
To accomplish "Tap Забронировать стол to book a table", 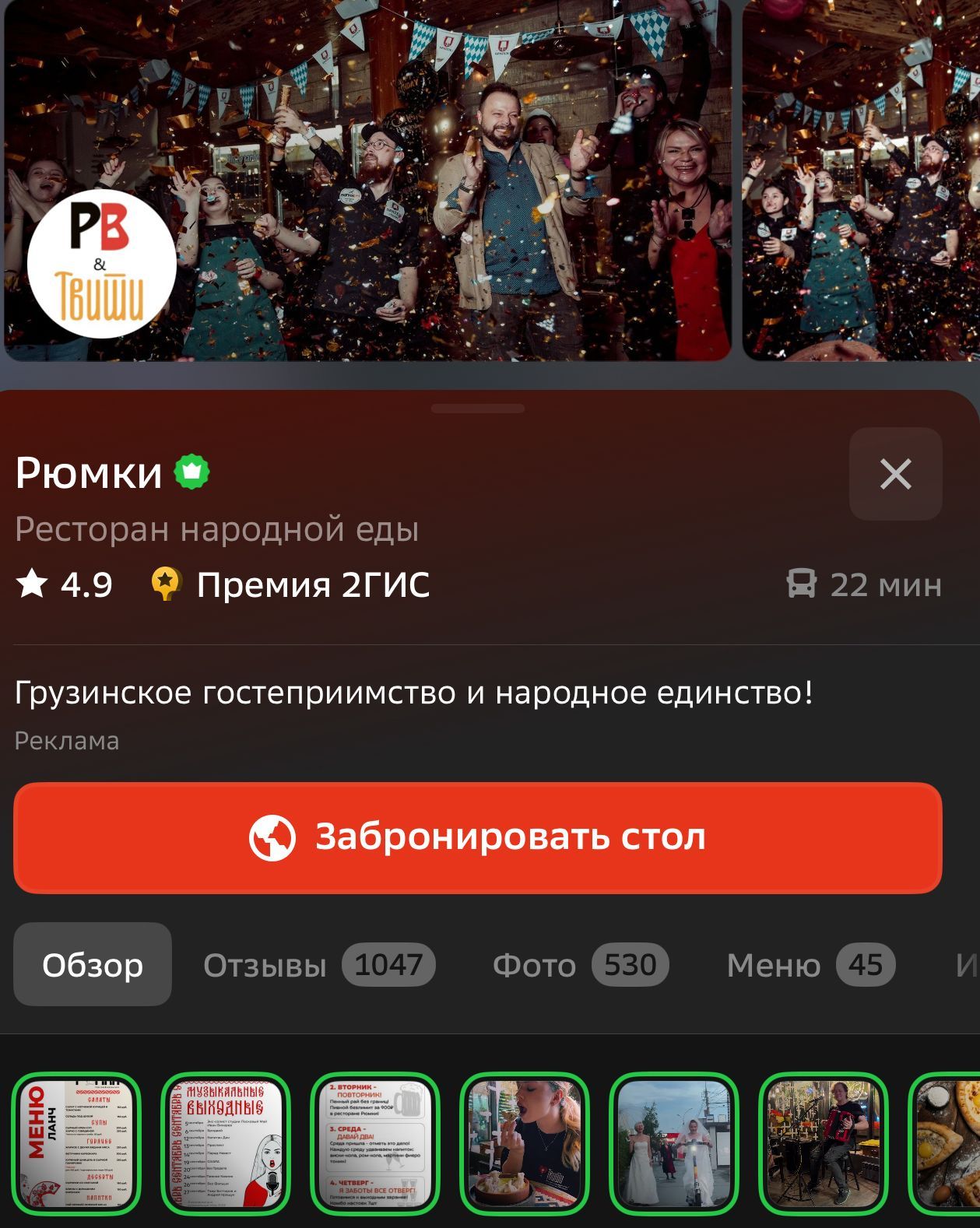I will (478, 837).
